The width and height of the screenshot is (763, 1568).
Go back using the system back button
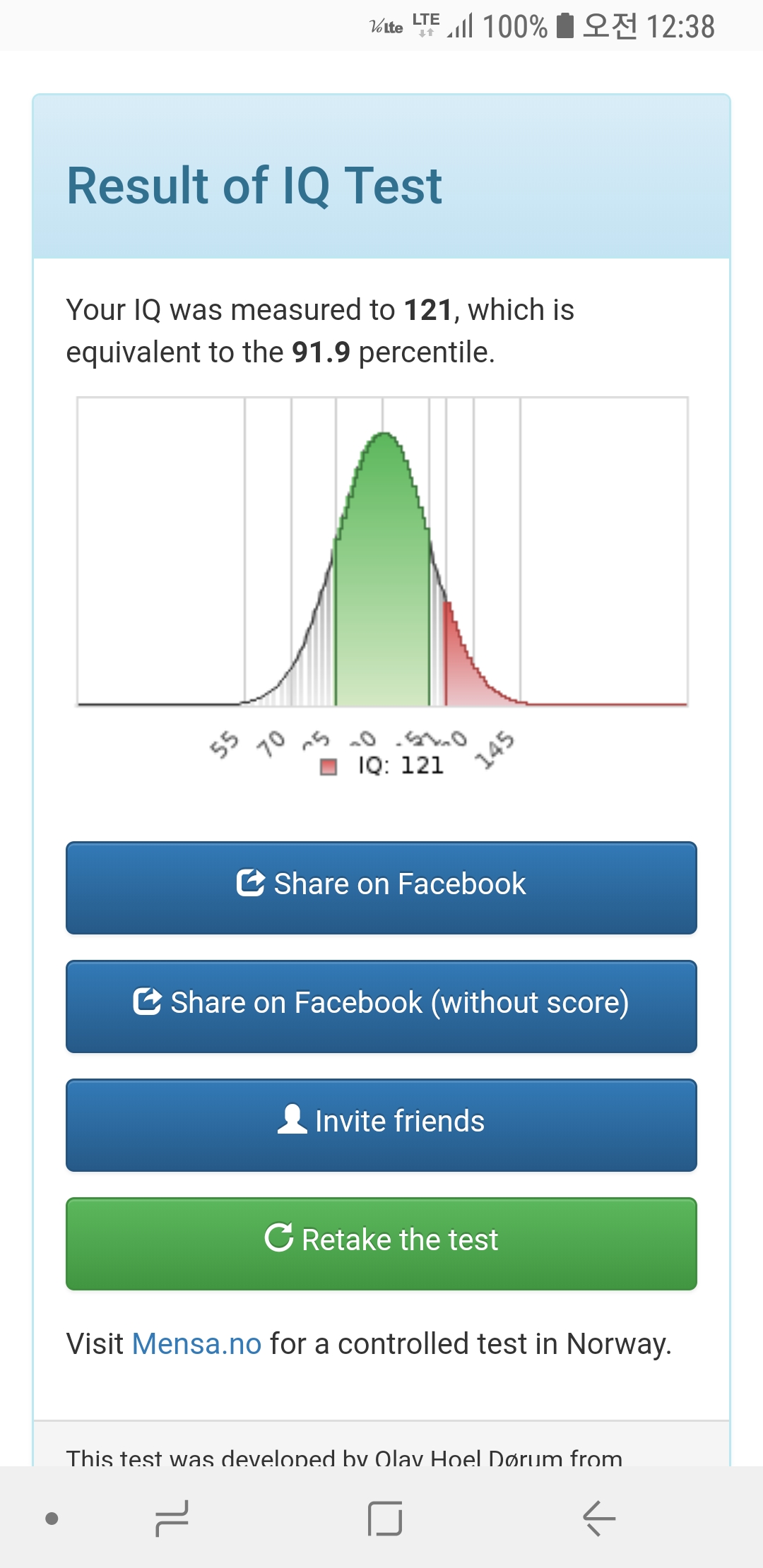tap(599, 1519)
